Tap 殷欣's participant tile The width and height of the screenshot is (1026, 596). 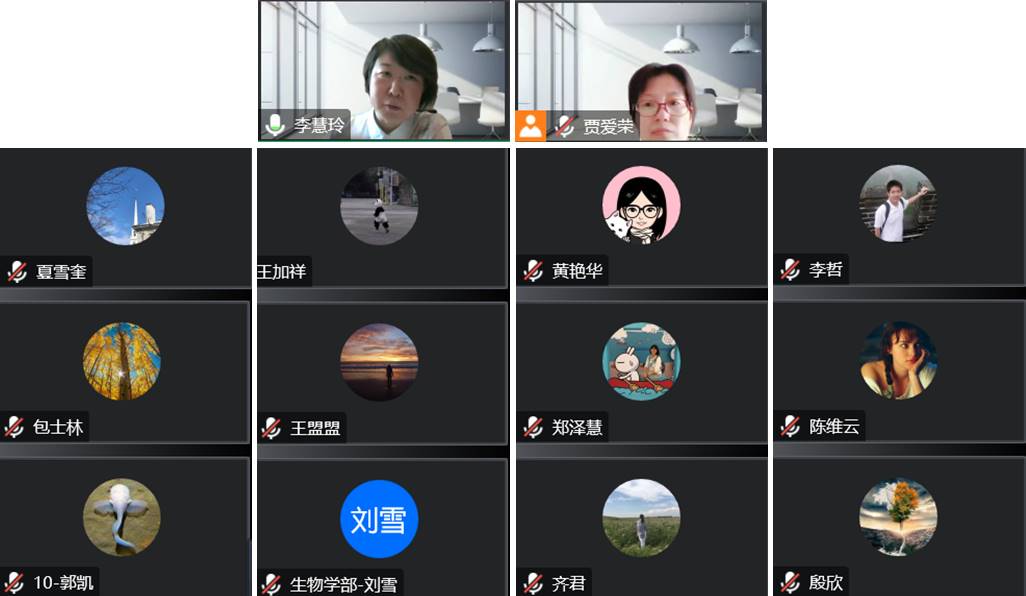[898, 526]
